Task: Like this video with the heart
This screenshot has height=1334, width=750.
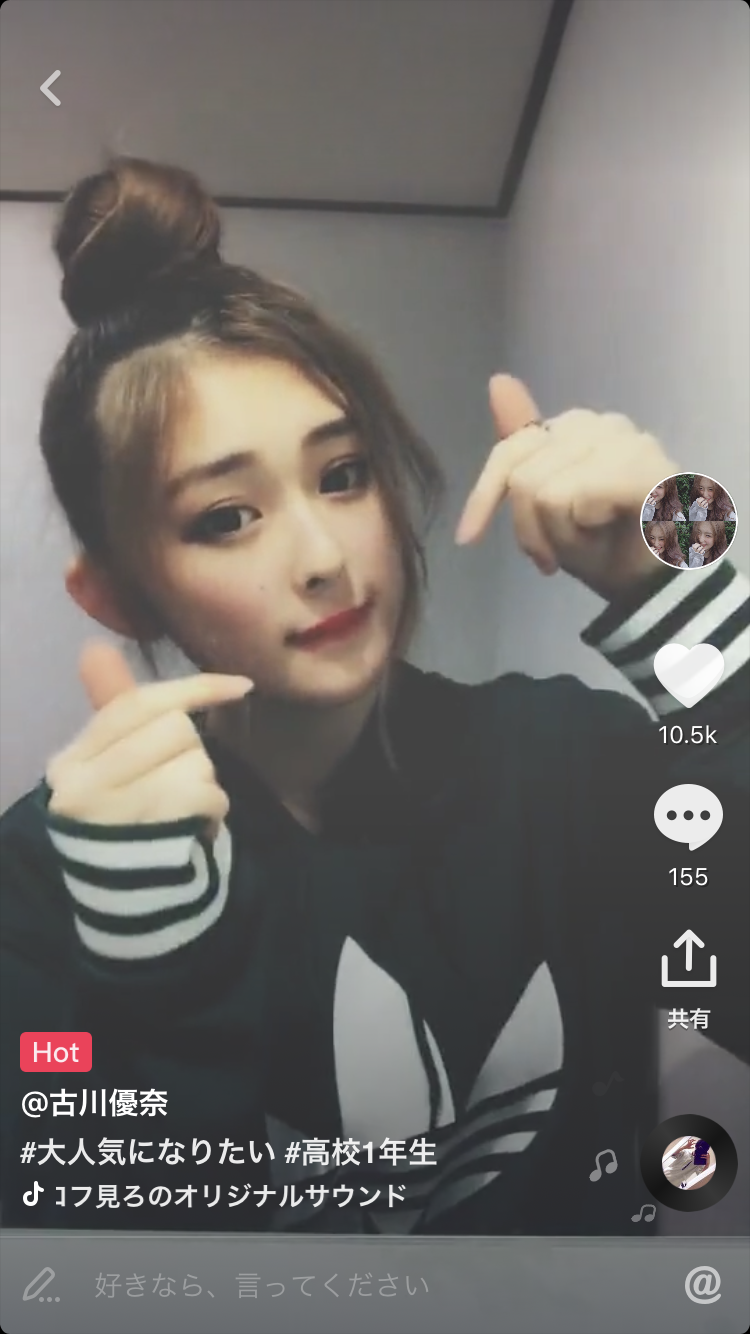Action: click(x=688, y=676)
